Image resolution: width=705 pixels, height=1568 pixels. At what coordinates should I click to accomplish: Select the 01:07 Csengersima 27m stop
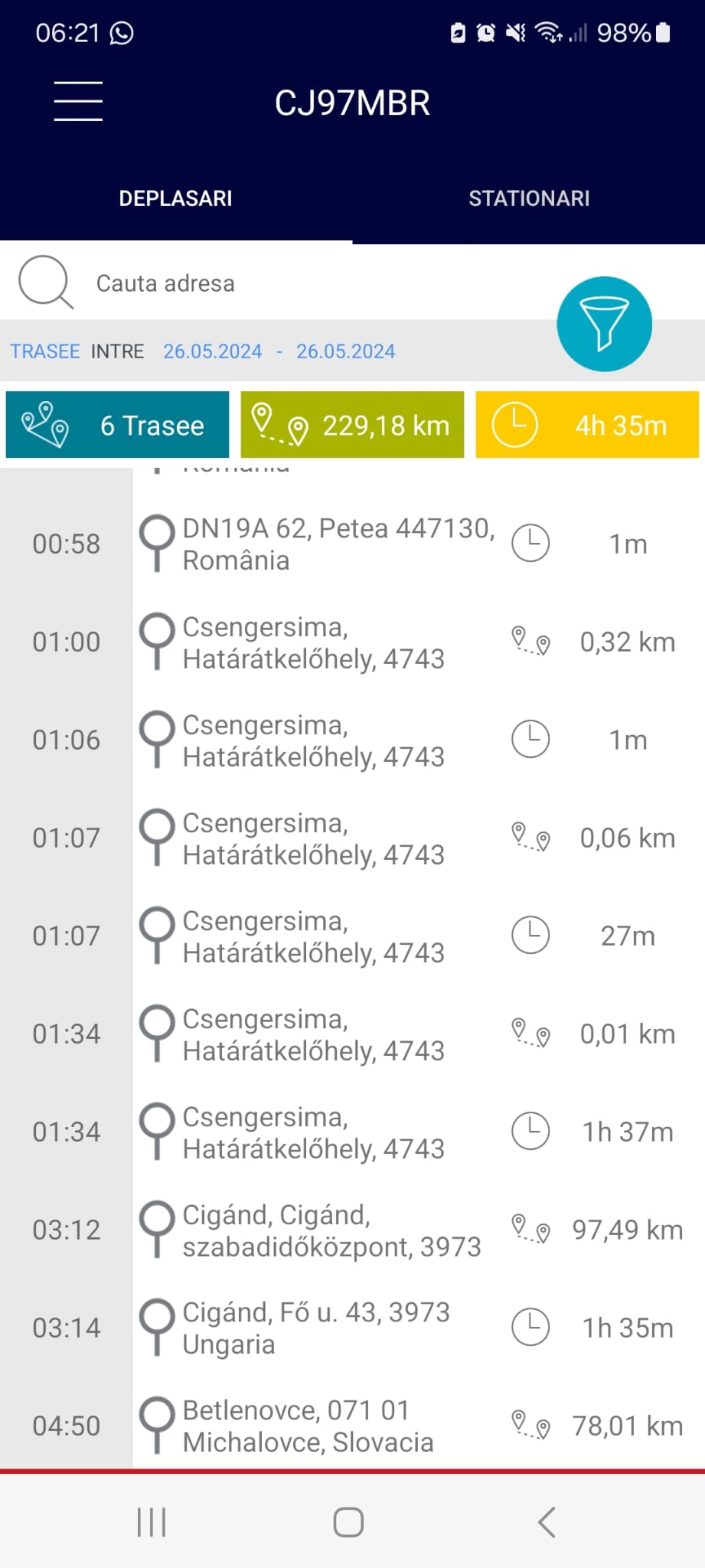pyautogui.click(x=352, y=936)
